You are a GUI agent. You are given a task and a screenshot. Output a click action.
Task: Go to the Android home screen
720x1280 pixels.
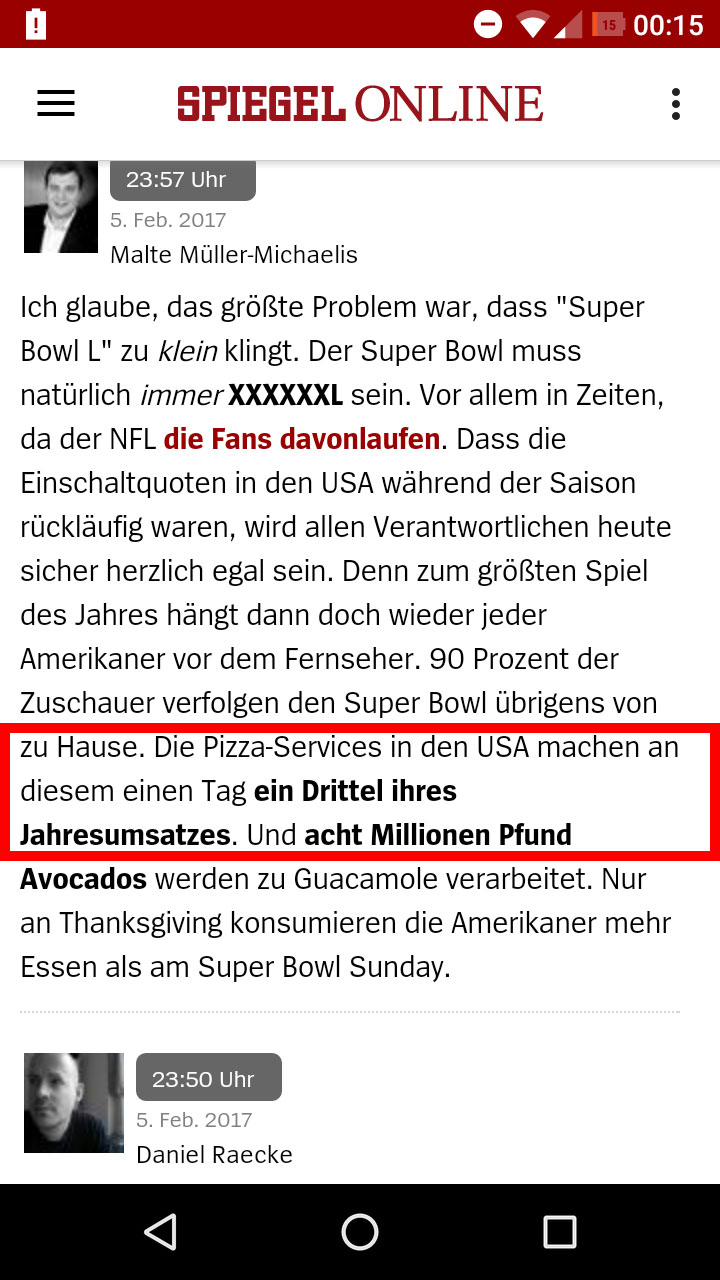click(x=360, y=1232)
